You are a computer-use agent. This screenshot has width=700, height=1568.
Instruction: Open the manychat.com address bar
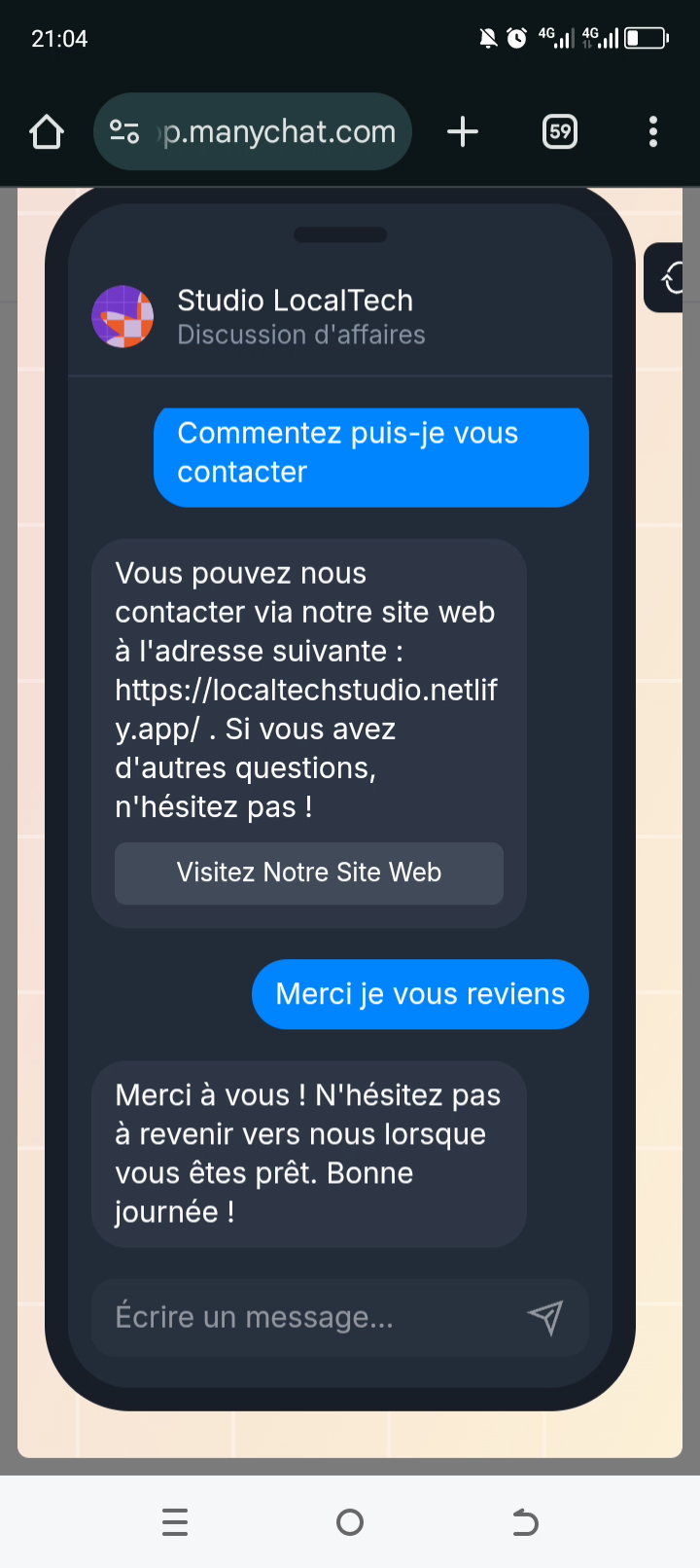pos(253,131)
